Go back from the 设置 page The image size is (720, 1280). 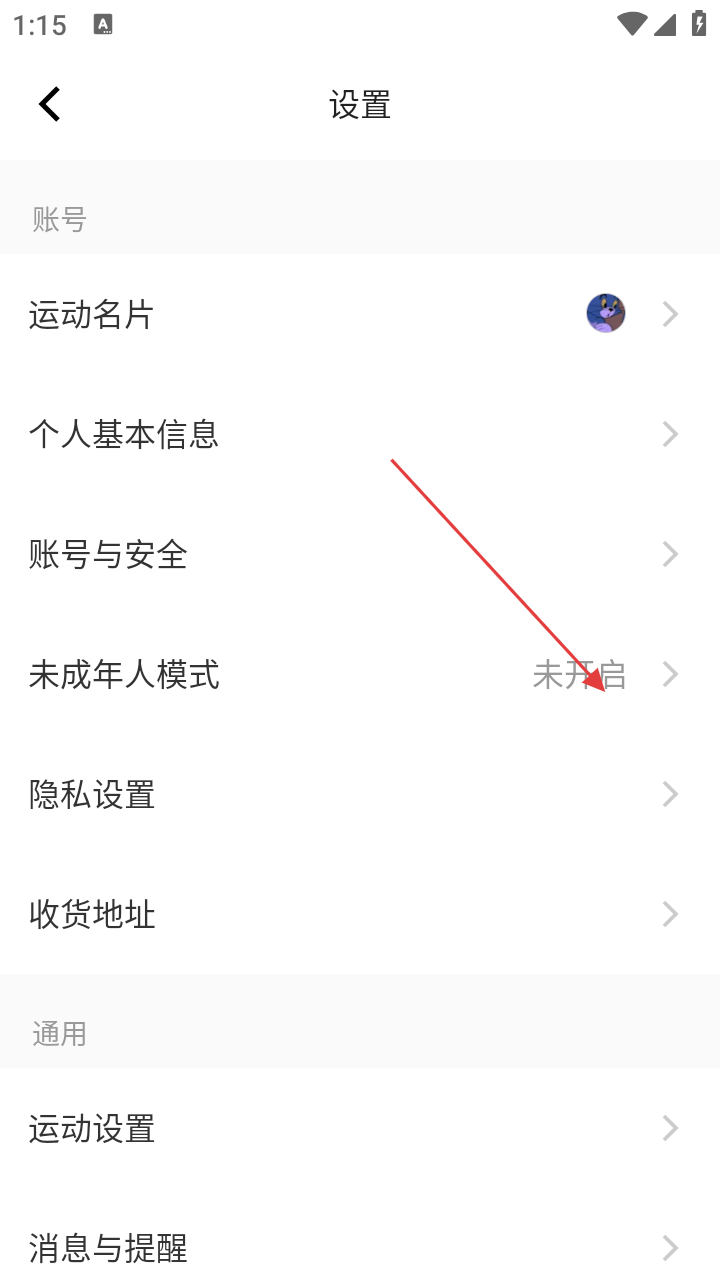(50, 104)
